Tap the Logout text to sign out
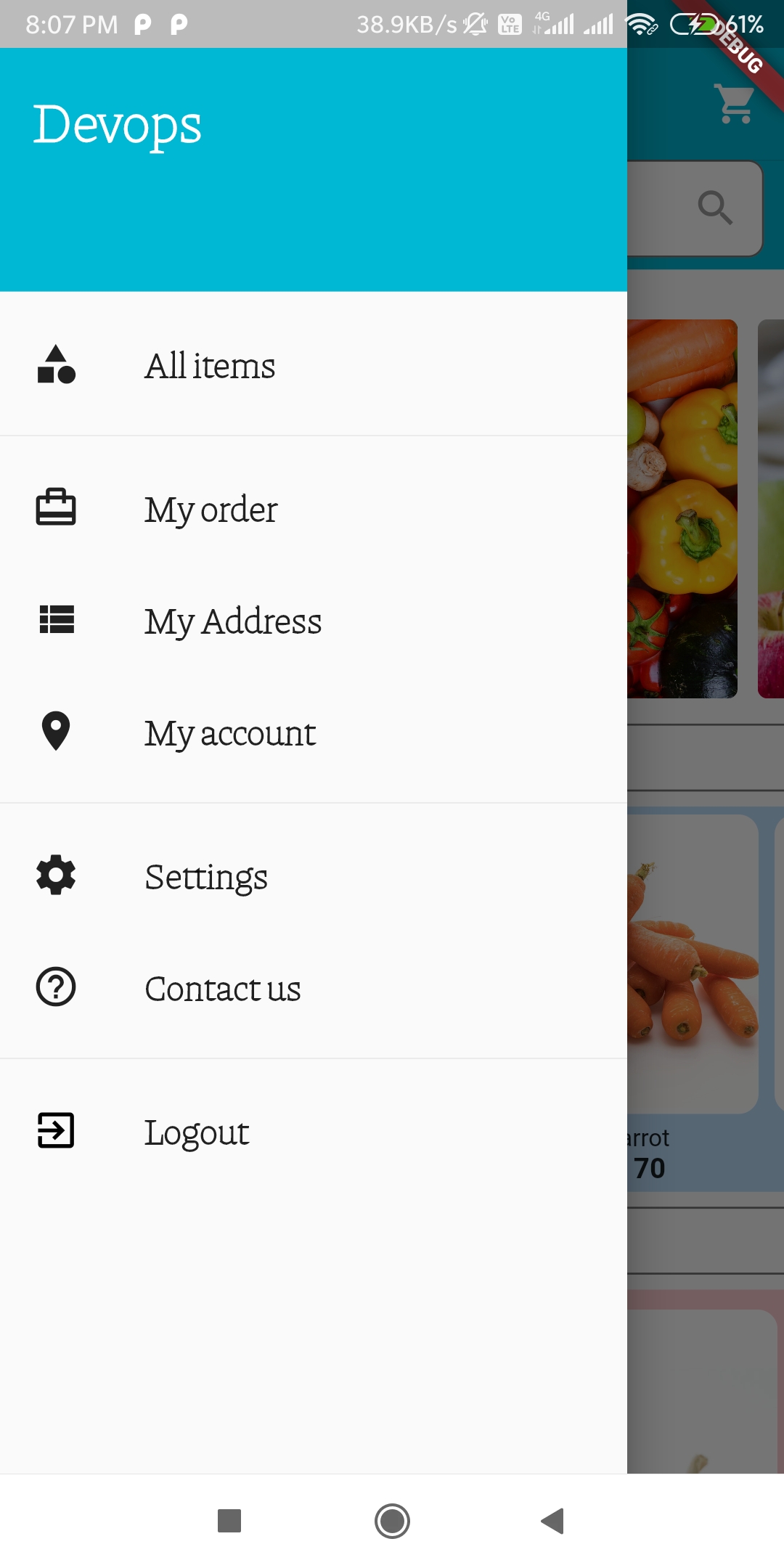Viewport: 784px width, 1568px height. [197, 1130]
